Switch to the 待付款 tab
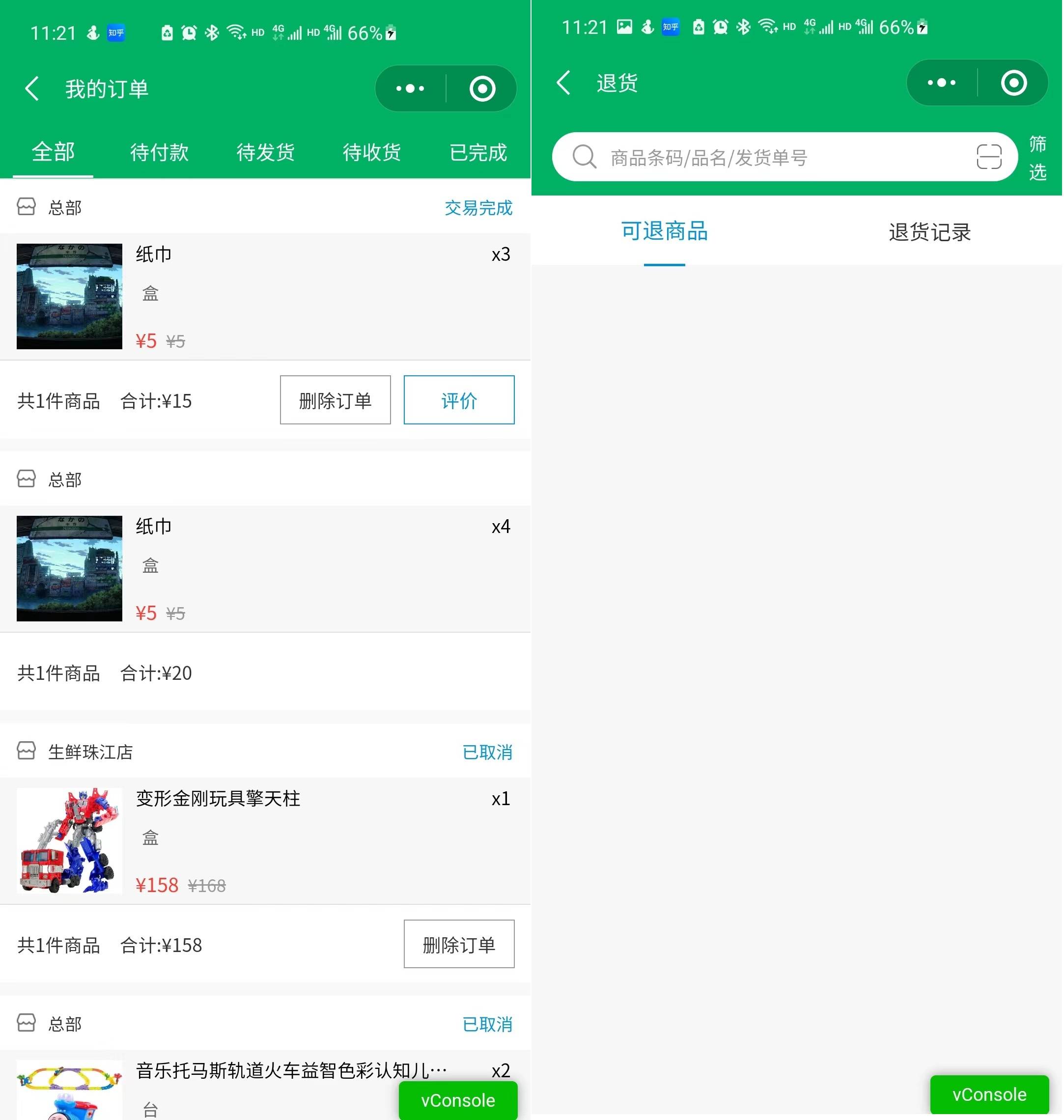The width and height of the screenshot is (1064, 1120). tap(159, 152)
